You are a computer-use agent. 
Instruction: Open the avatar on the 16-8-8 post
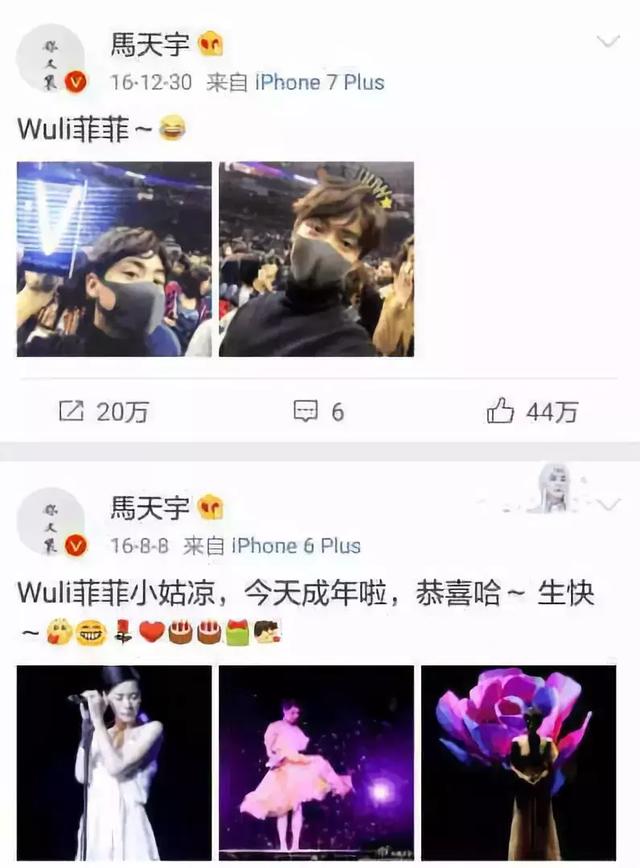pos(51,523)
